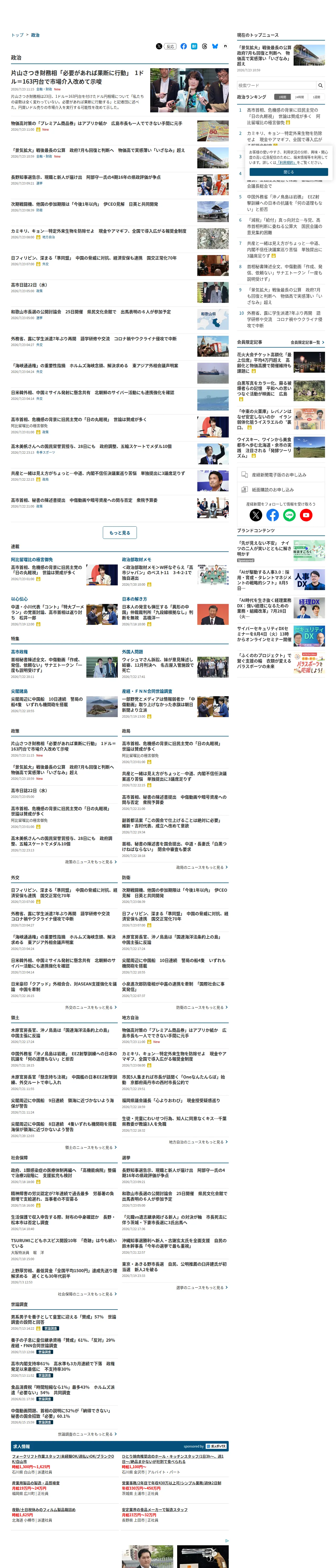Follow Sankei on LINE icon

289,515
